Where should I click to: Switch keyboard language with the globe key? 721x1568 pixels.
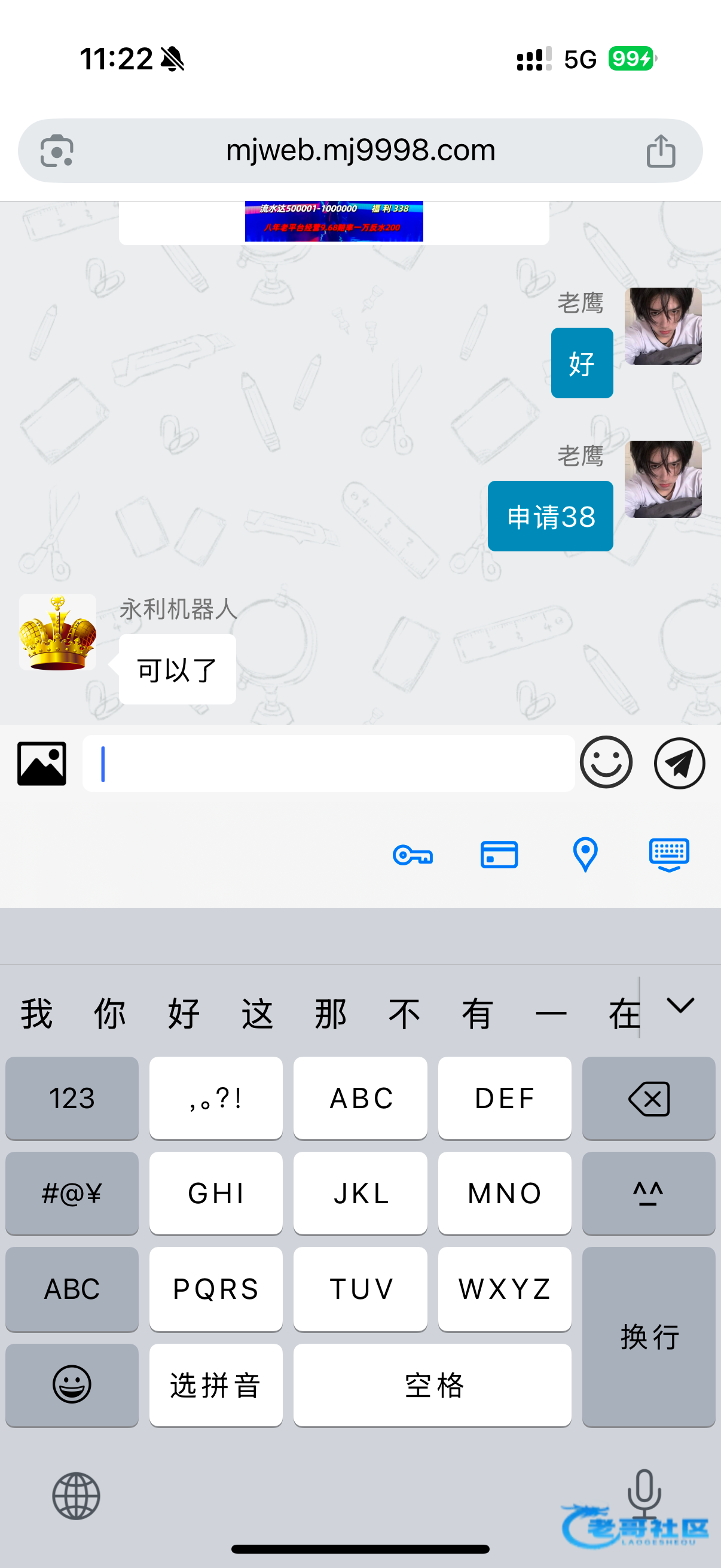coord(76,1496)
